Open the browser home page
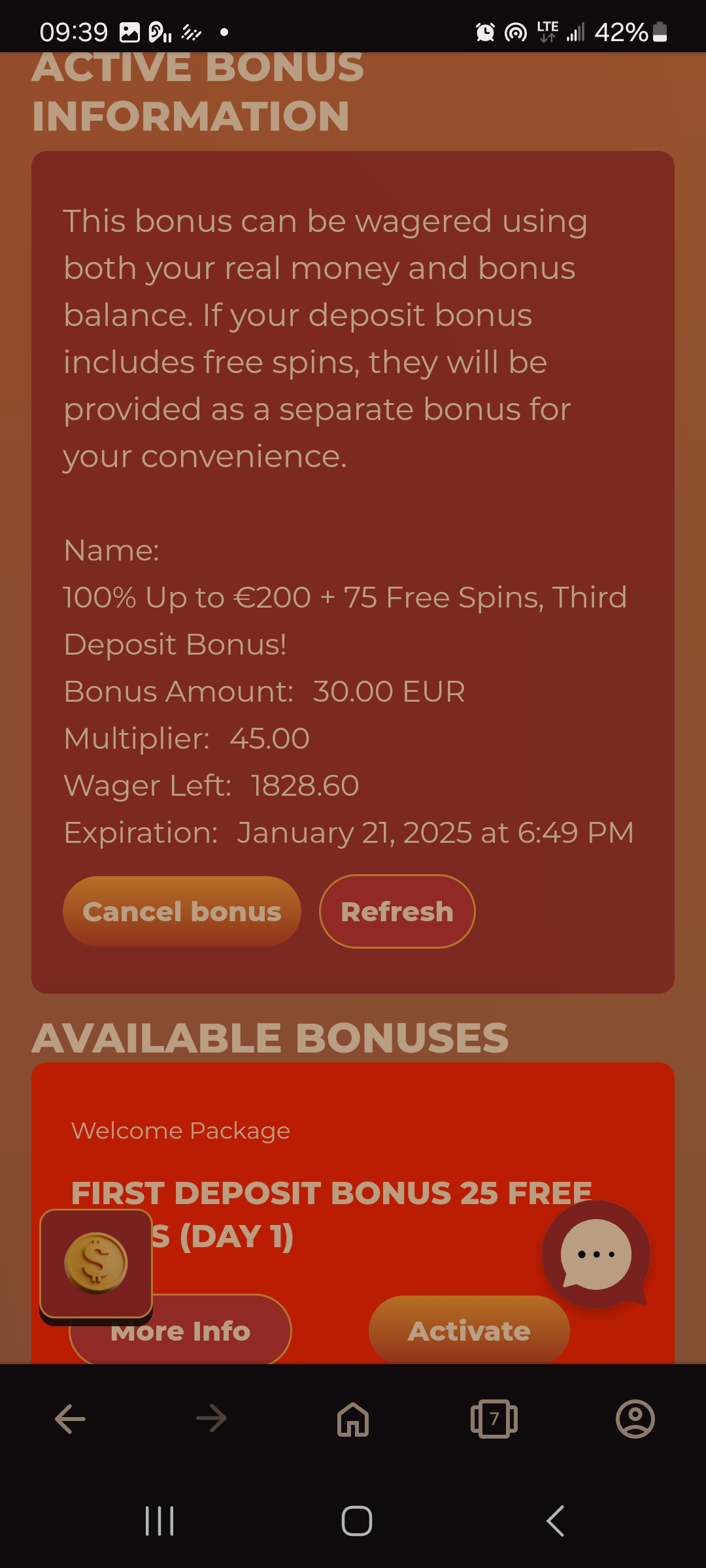 353,1419
